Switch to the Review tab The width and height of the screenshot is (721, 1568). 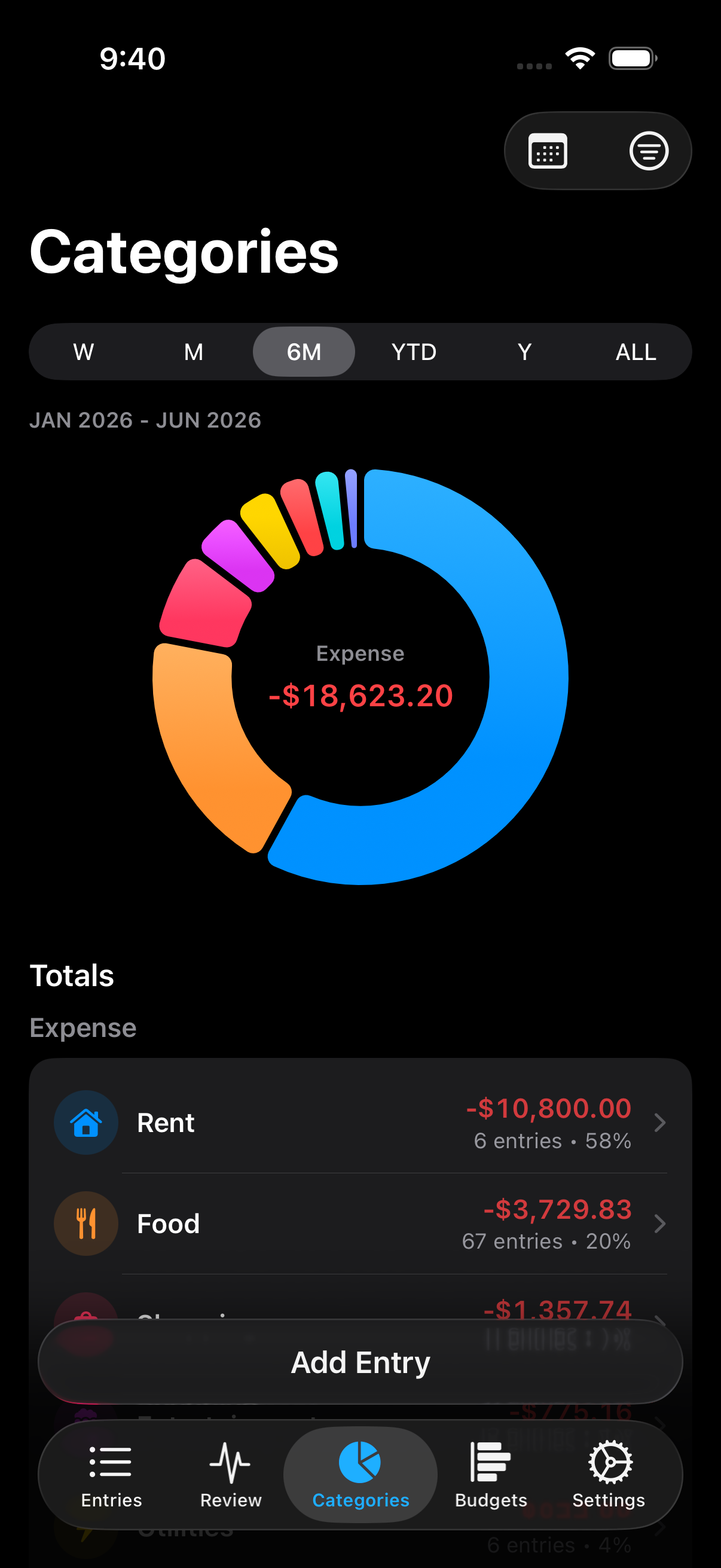tap(231, 1474)
